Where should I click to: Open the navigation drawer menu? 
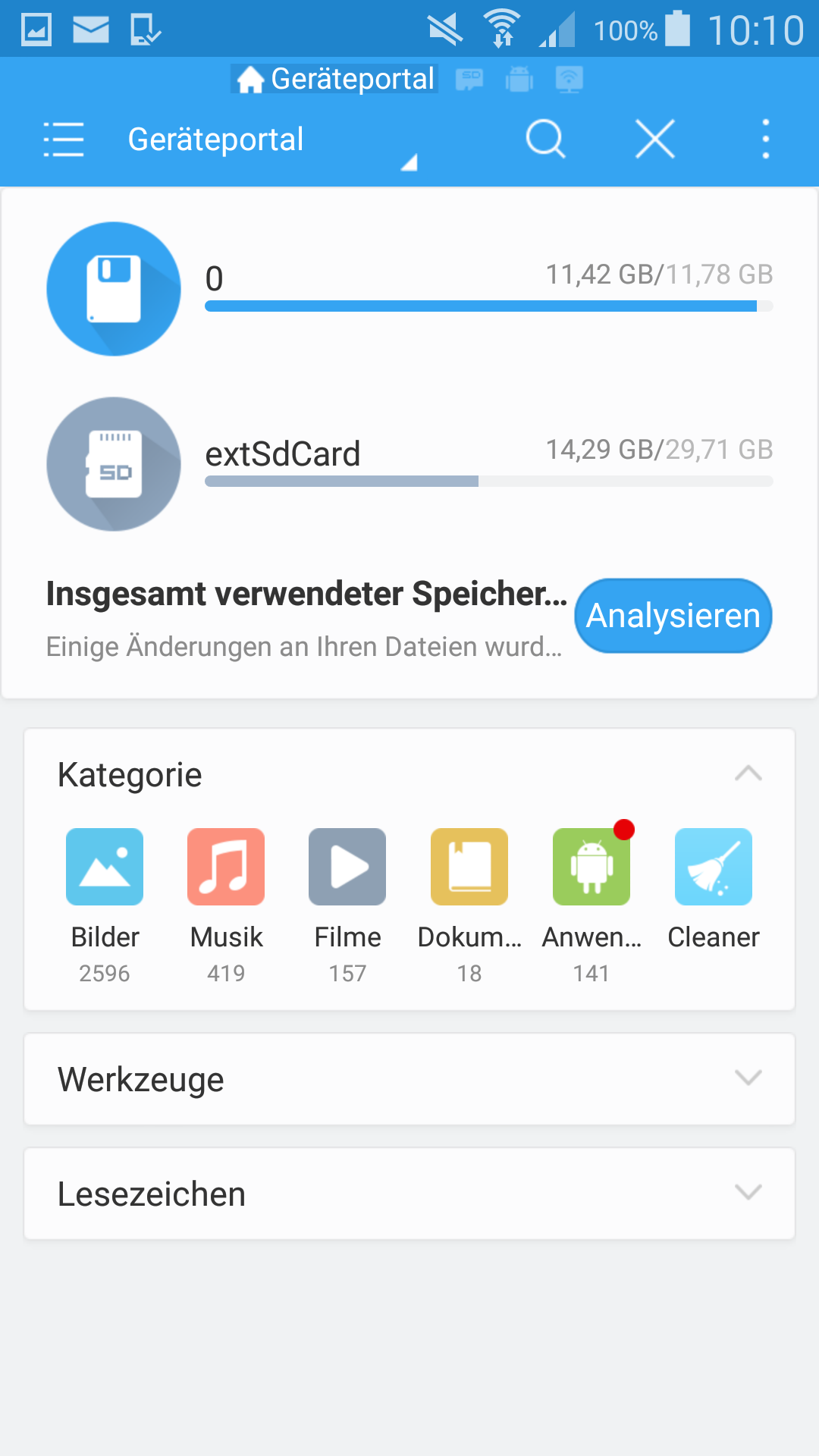(x=64, y=140)
